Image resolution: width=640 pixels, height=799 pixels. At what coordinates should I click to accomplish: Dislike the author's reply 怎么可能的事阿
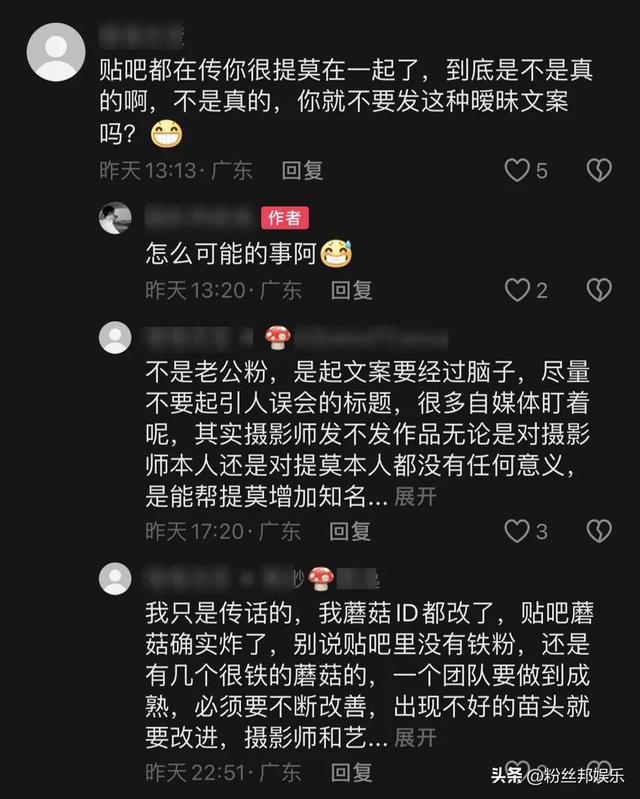click(x=598, y=290)
